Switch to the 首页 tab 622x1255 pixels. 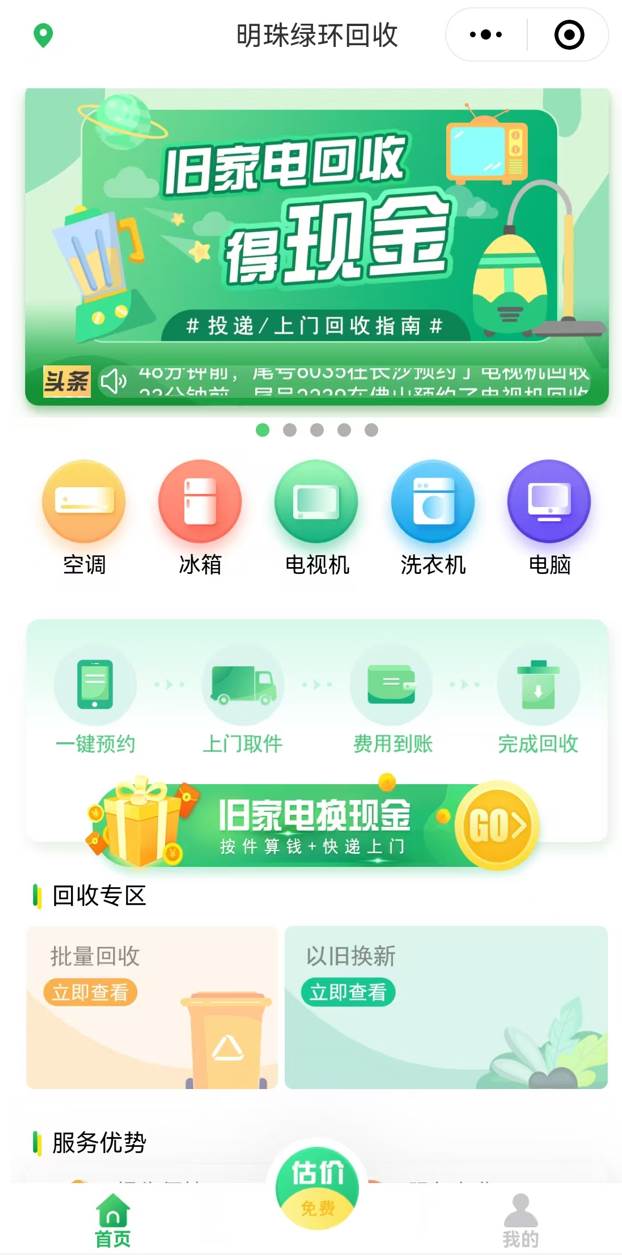tap(113, 1221)
